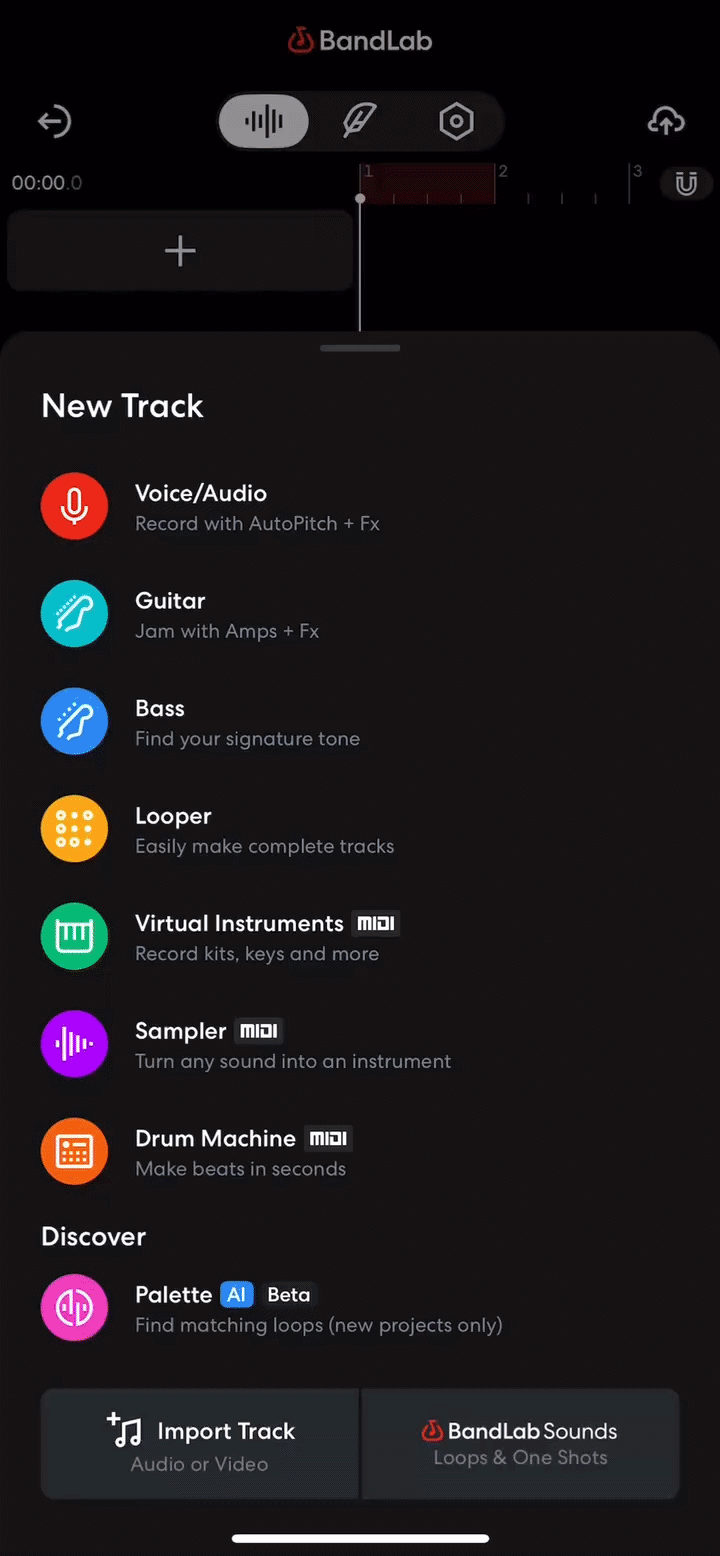Open the hexagon settings tab
This screenshot has width=720, height=1556.
coord(456,122)
